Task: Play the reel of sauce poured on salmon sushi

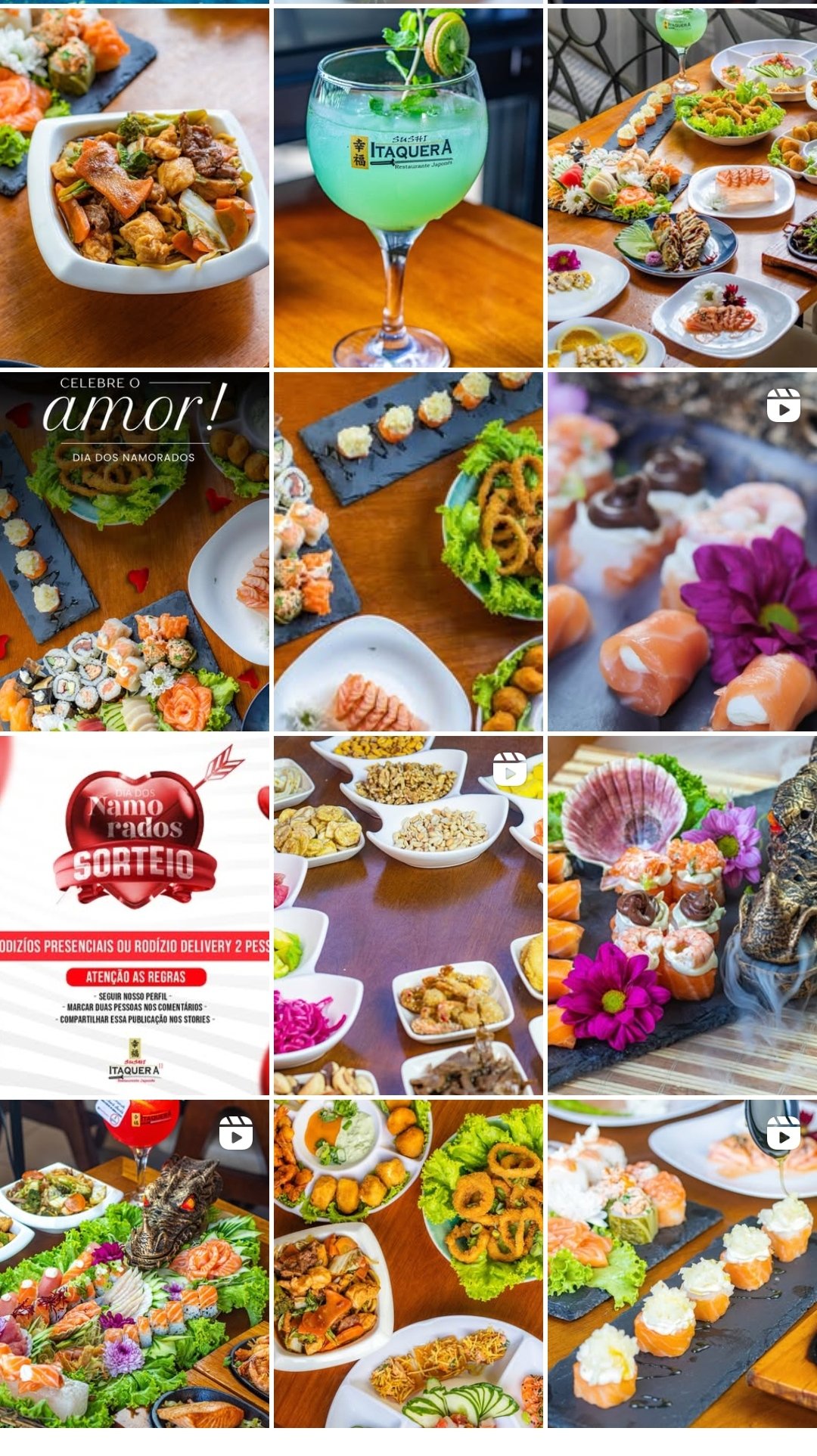Action: [682, 1263]
